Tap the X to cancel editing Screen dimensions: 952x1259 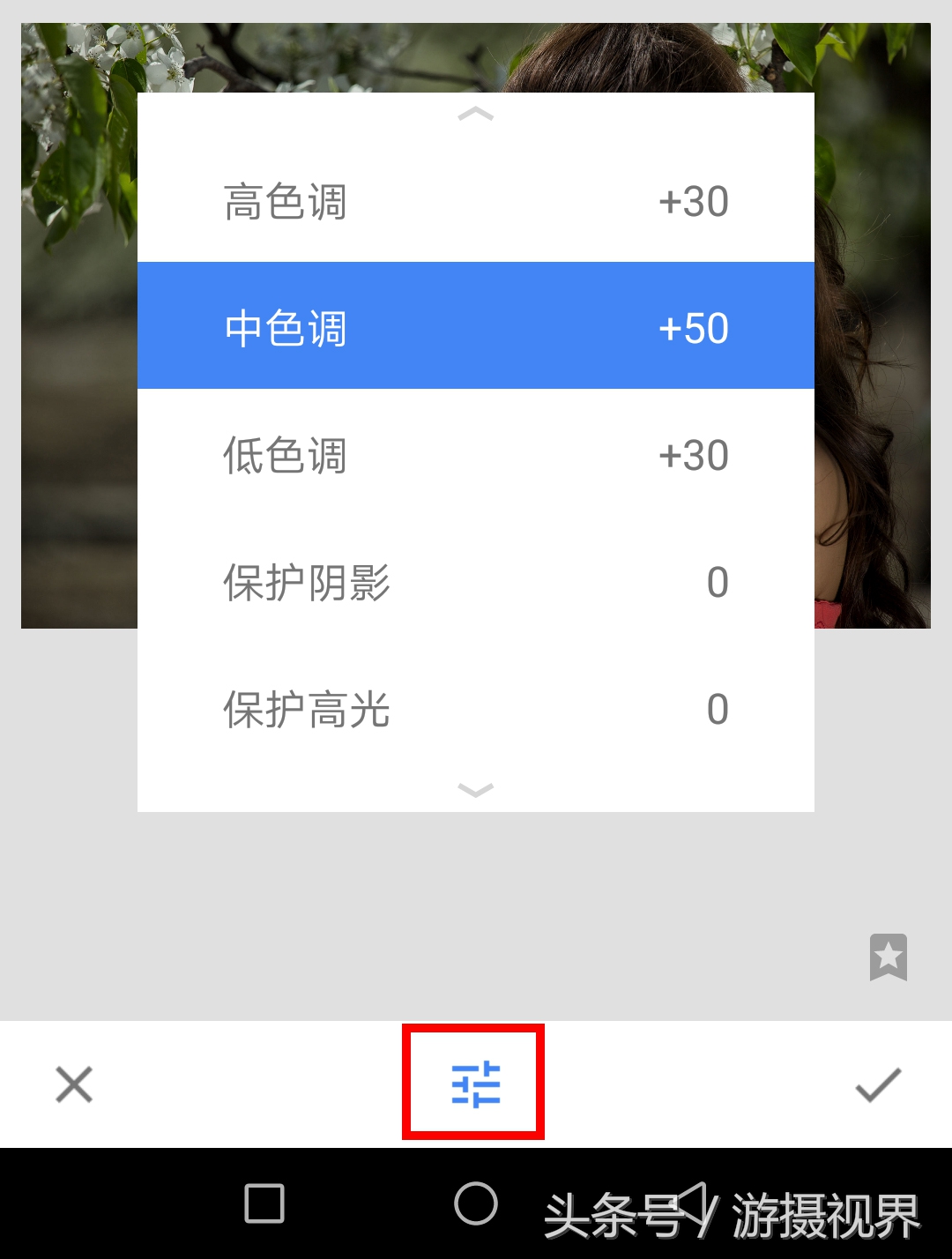point(74,1083)
